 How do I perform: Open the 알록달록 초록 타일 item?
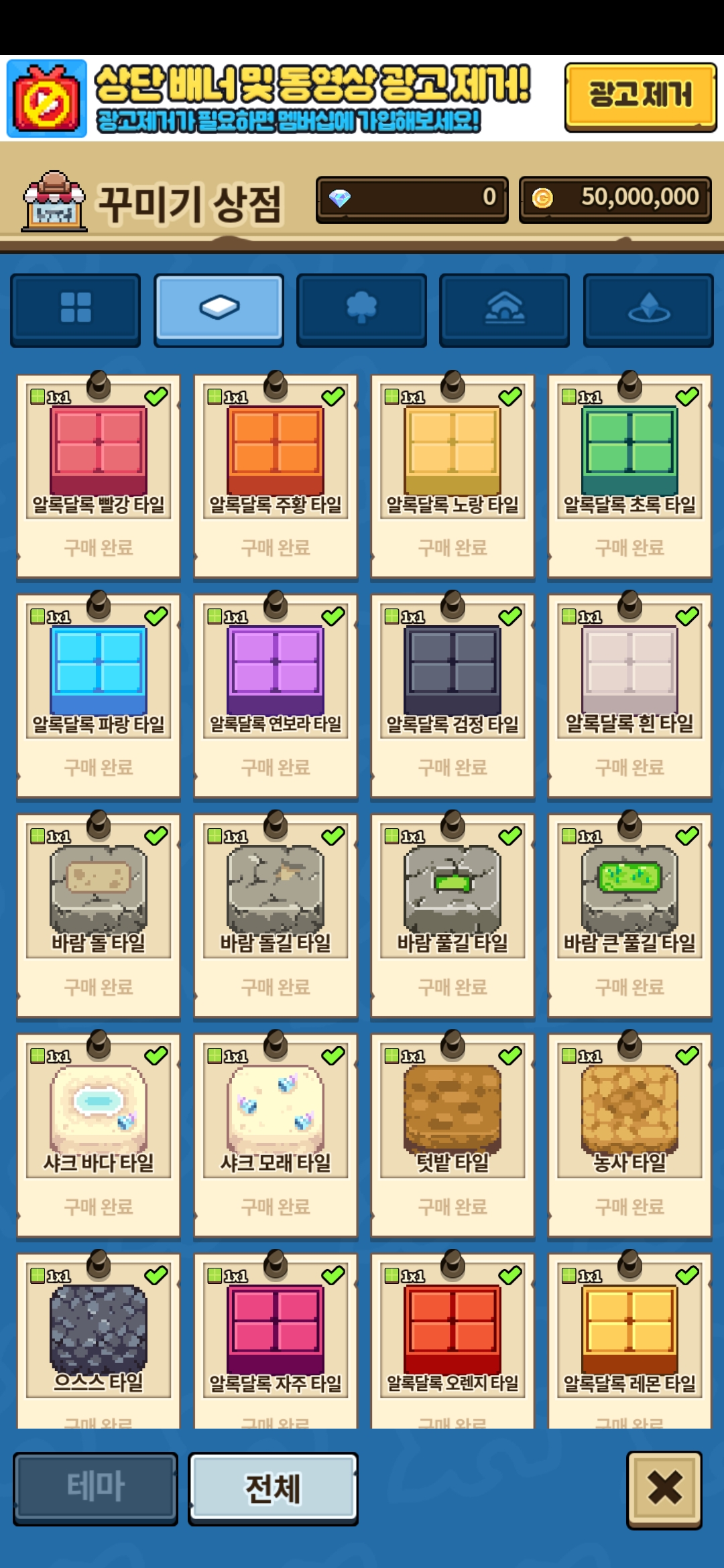click(629, 476)
